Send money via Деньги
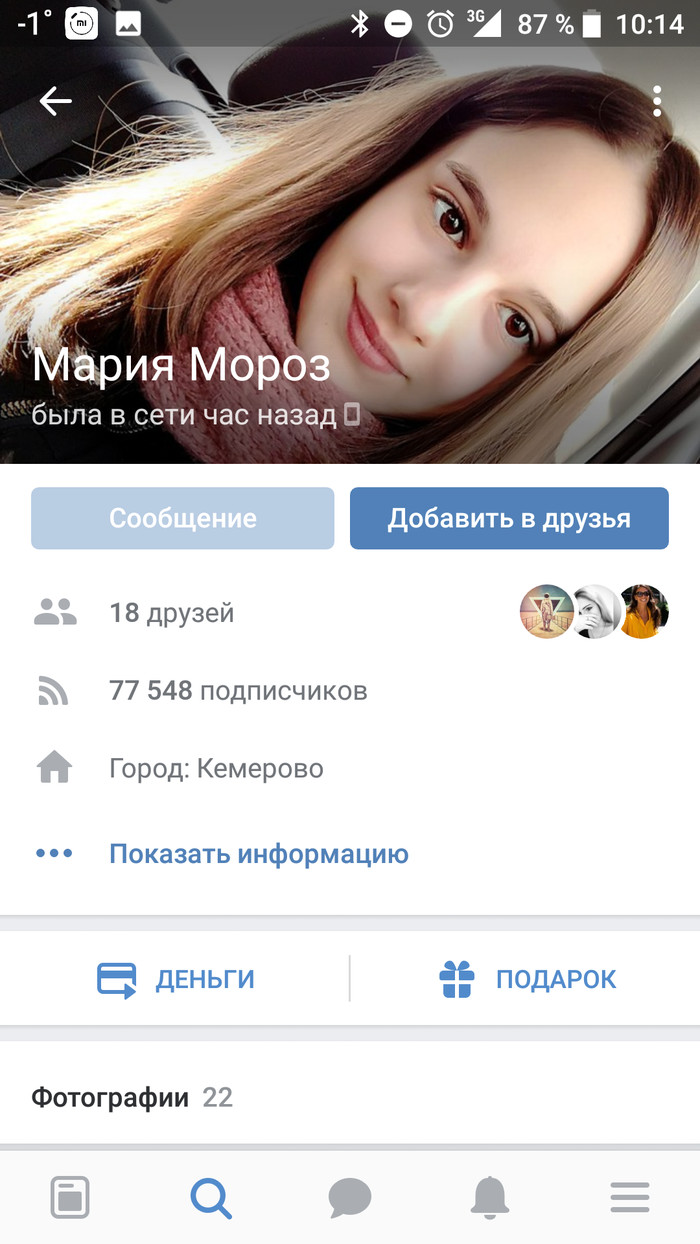The image size is (700, 1244). (176, 979)
